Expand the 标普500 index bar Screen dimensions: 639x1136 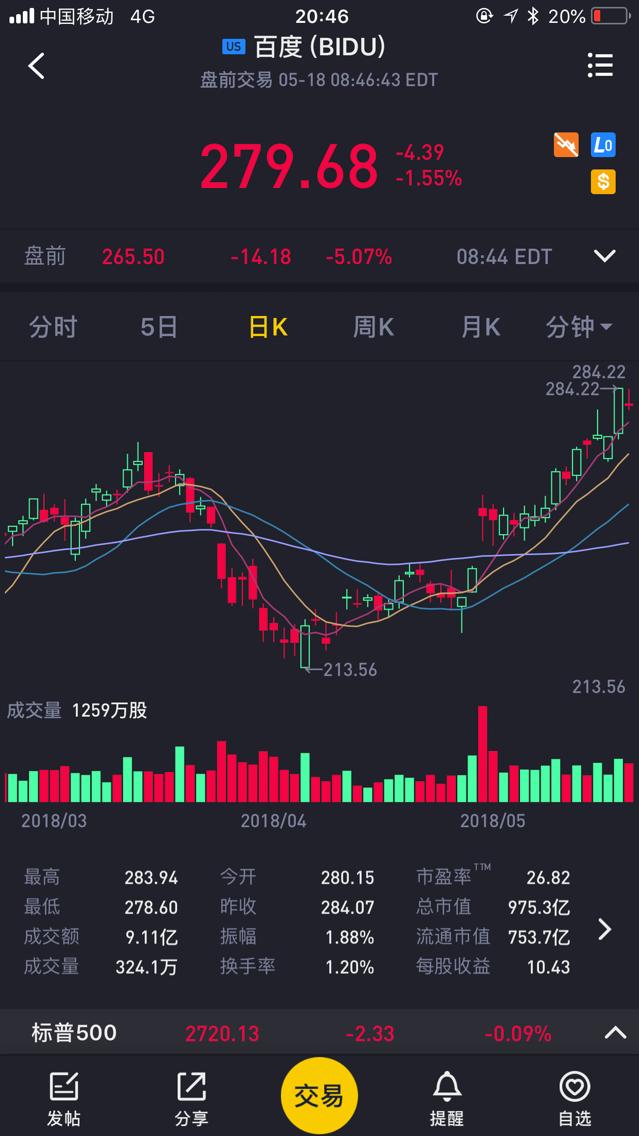pos(615,1033)
